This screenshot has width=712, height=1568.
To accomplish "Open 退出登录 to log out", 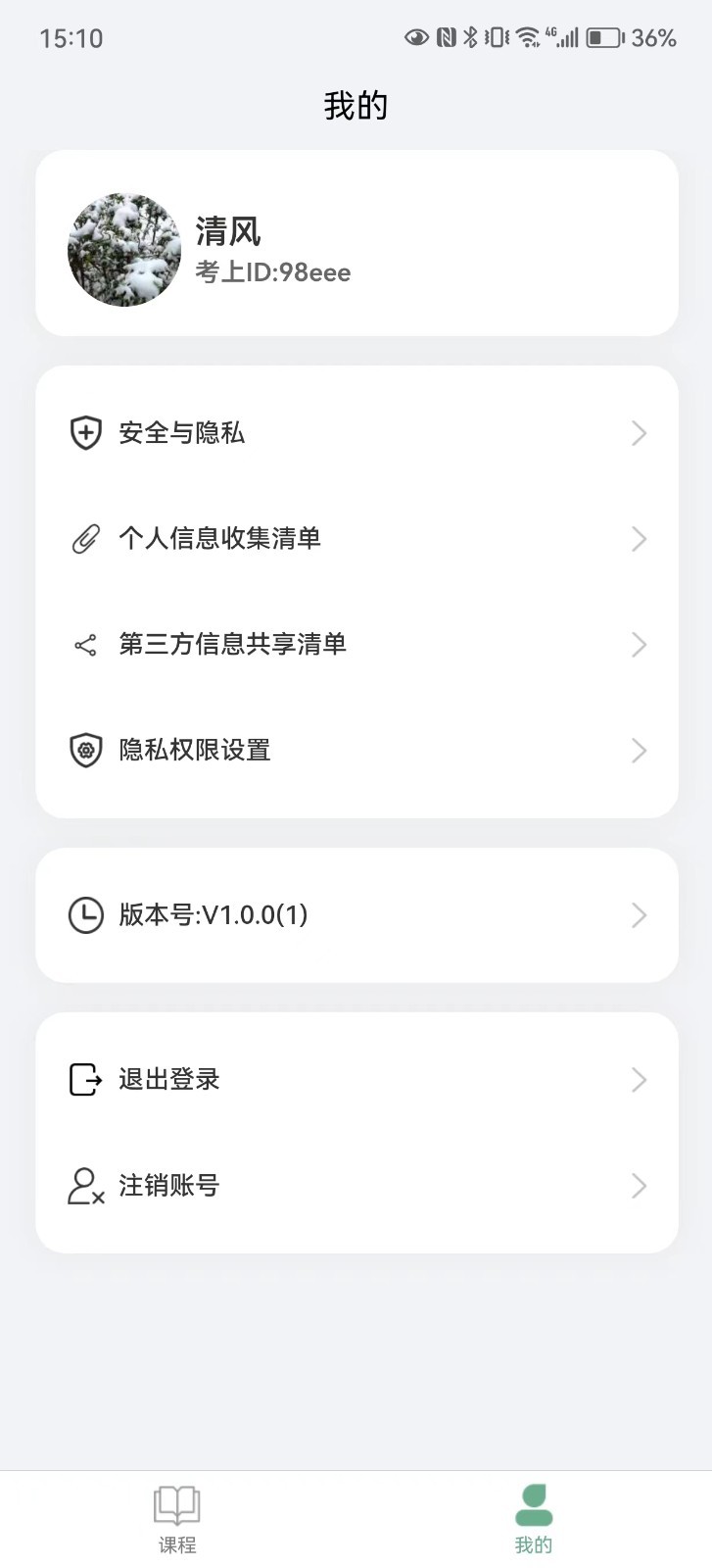I will 356,1079.
